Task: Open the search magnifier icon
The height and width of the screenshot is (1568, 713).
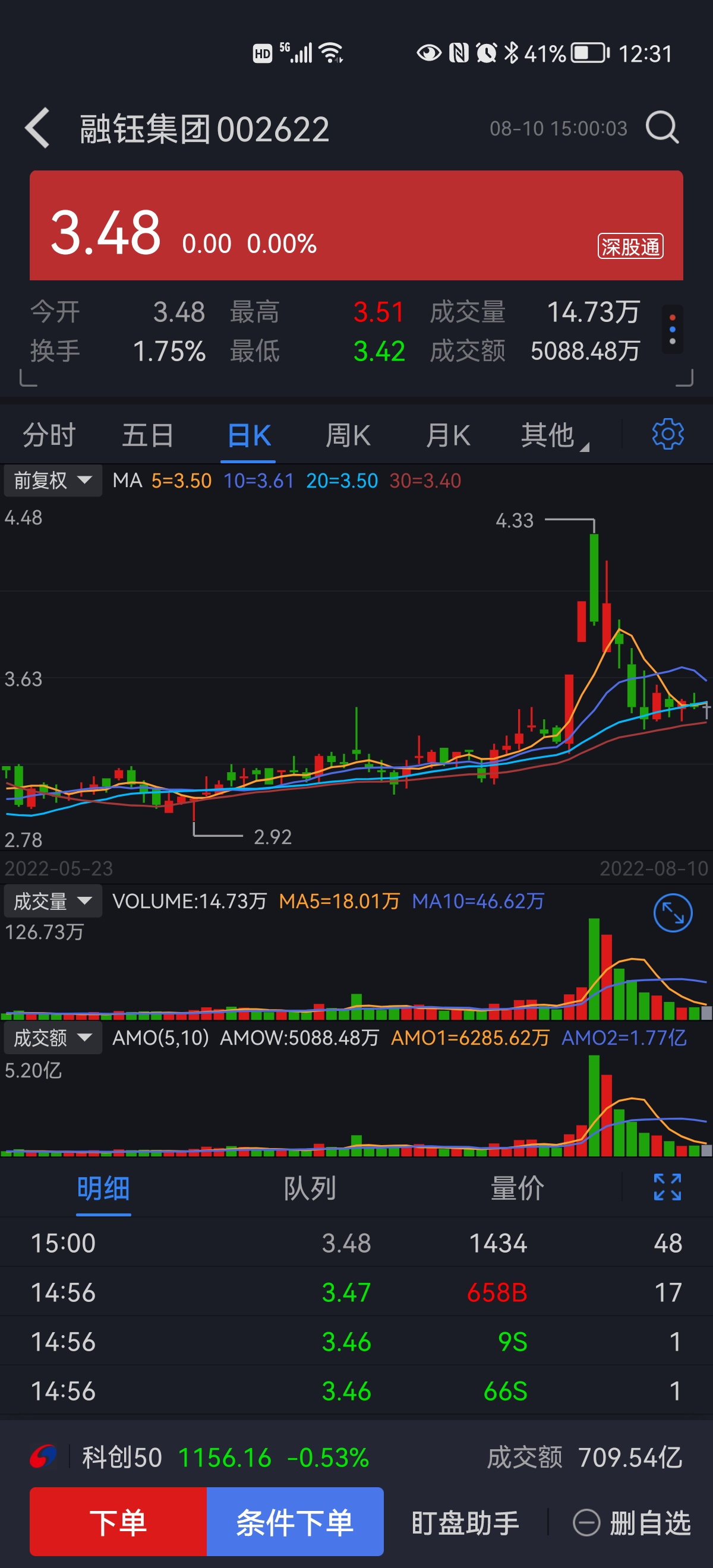Action: point(662,127)
